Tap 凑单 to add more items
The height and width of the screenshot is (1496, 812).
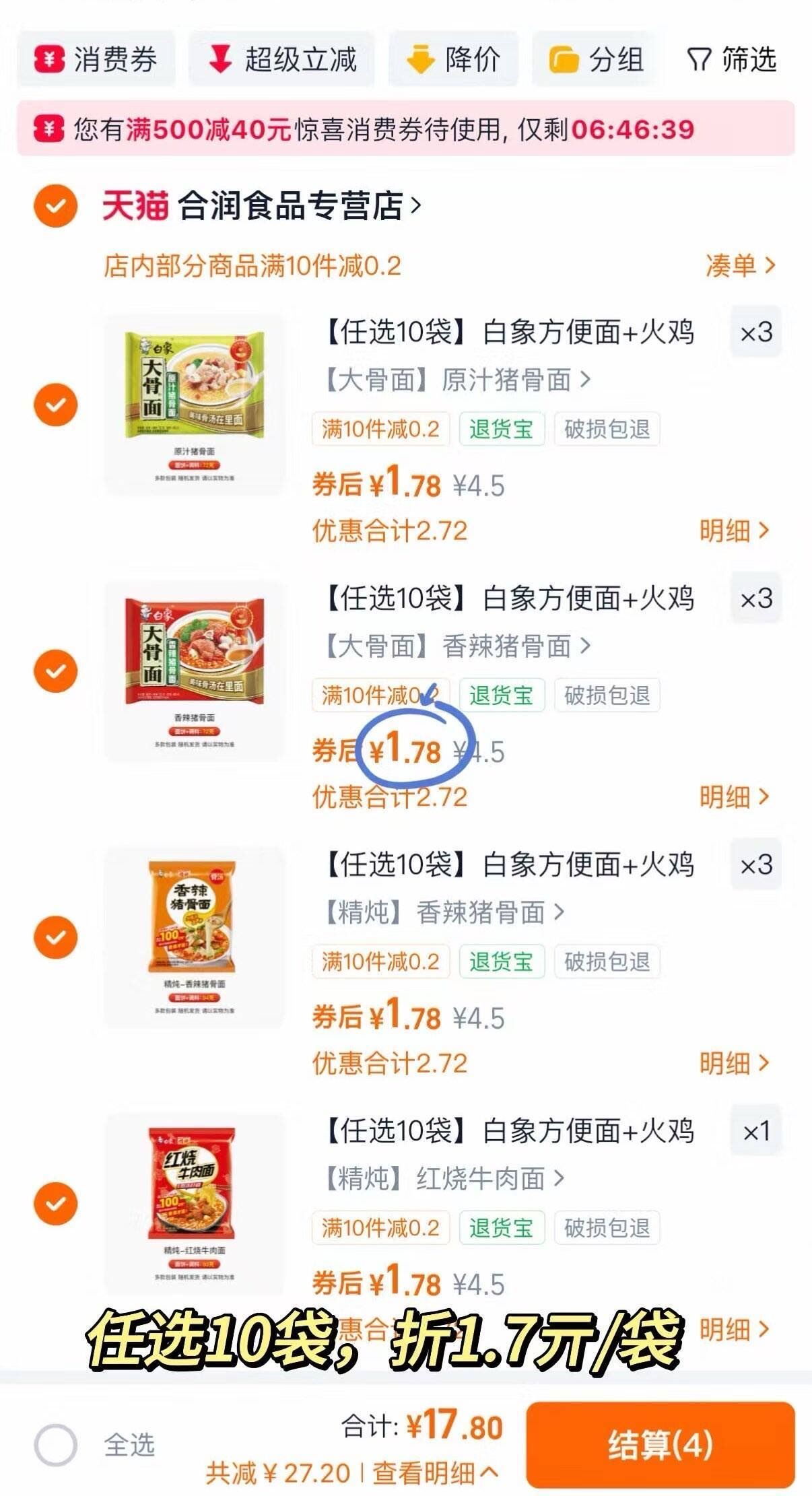[x=740, y=266]
